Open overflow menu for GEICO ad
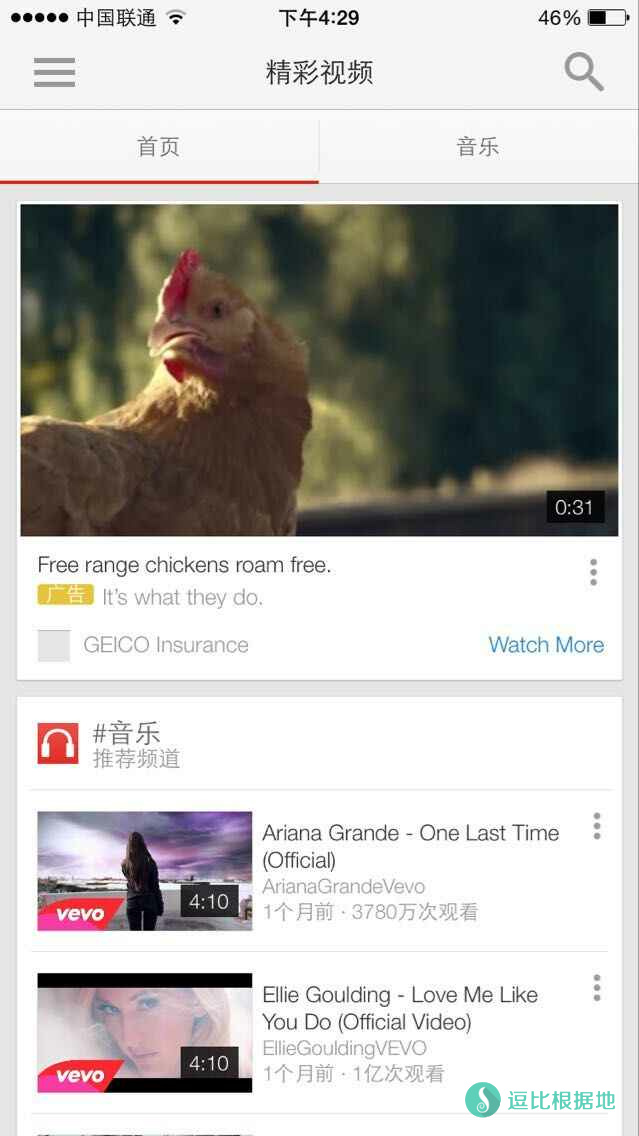The image size is (639, 1136). click(x=593, y=572)
